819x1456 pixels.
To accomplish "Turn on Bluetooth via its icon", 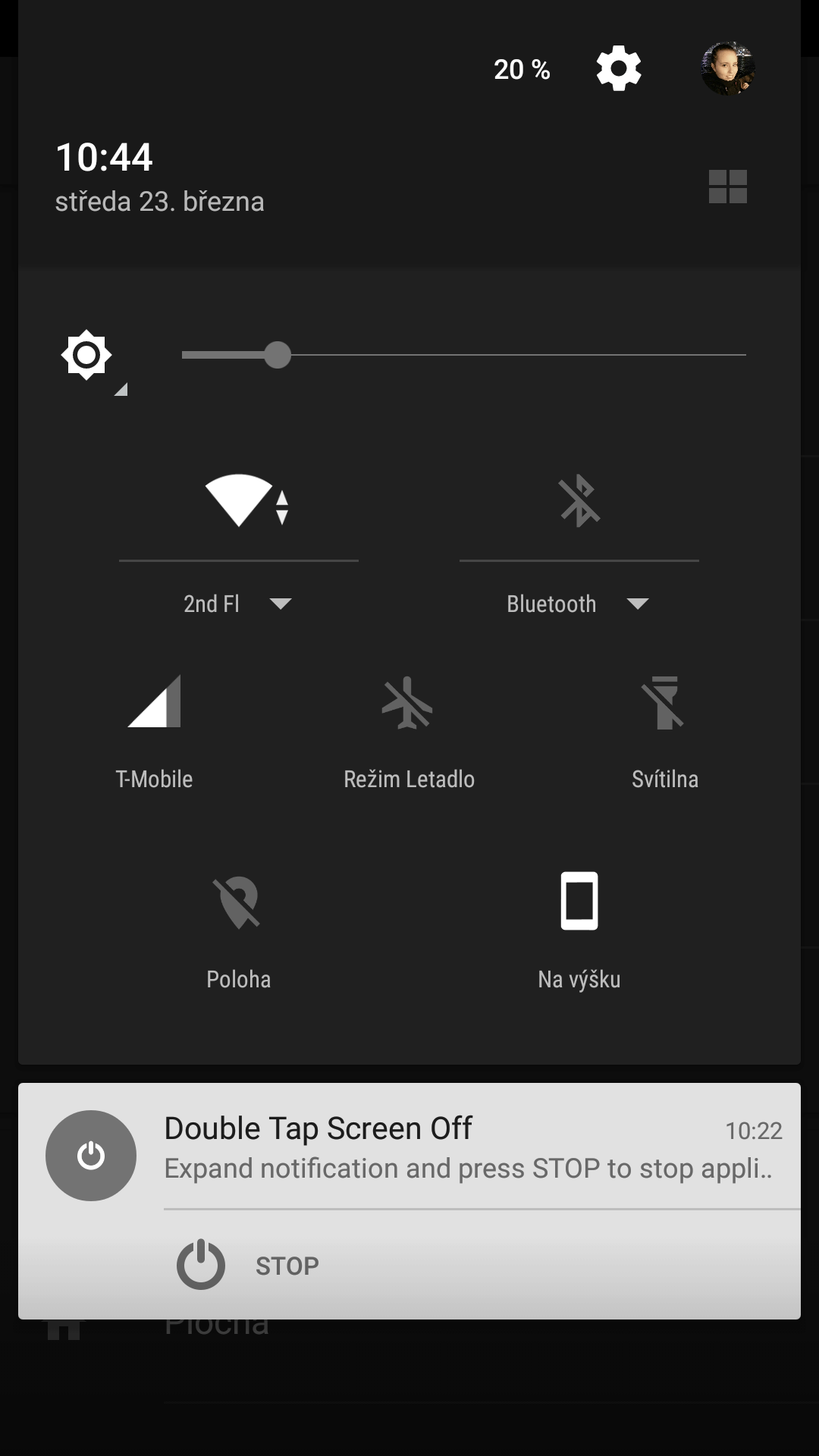I will point(579,500).
